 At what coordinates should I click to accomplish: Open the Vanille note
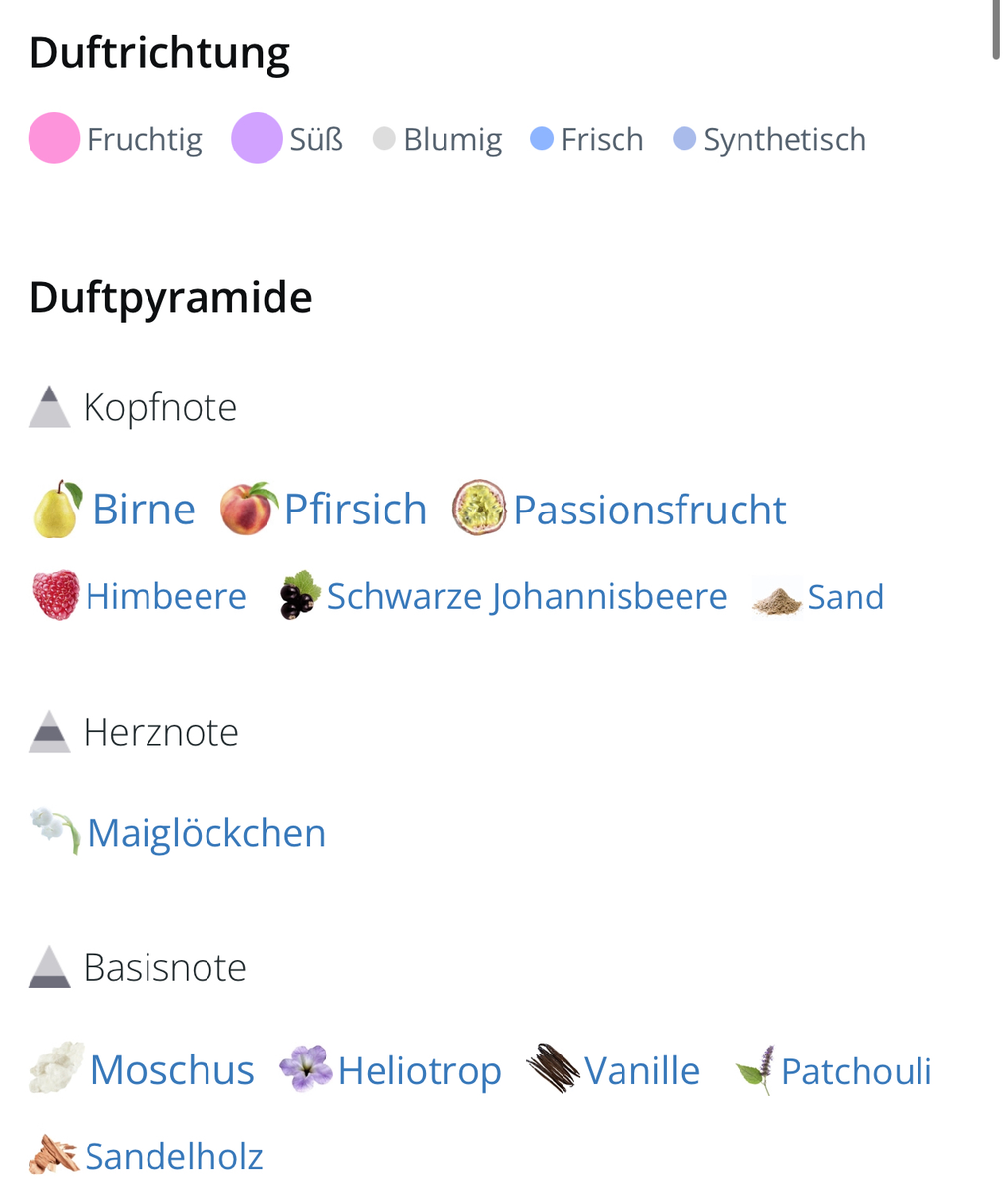(x=641, y=1070)
